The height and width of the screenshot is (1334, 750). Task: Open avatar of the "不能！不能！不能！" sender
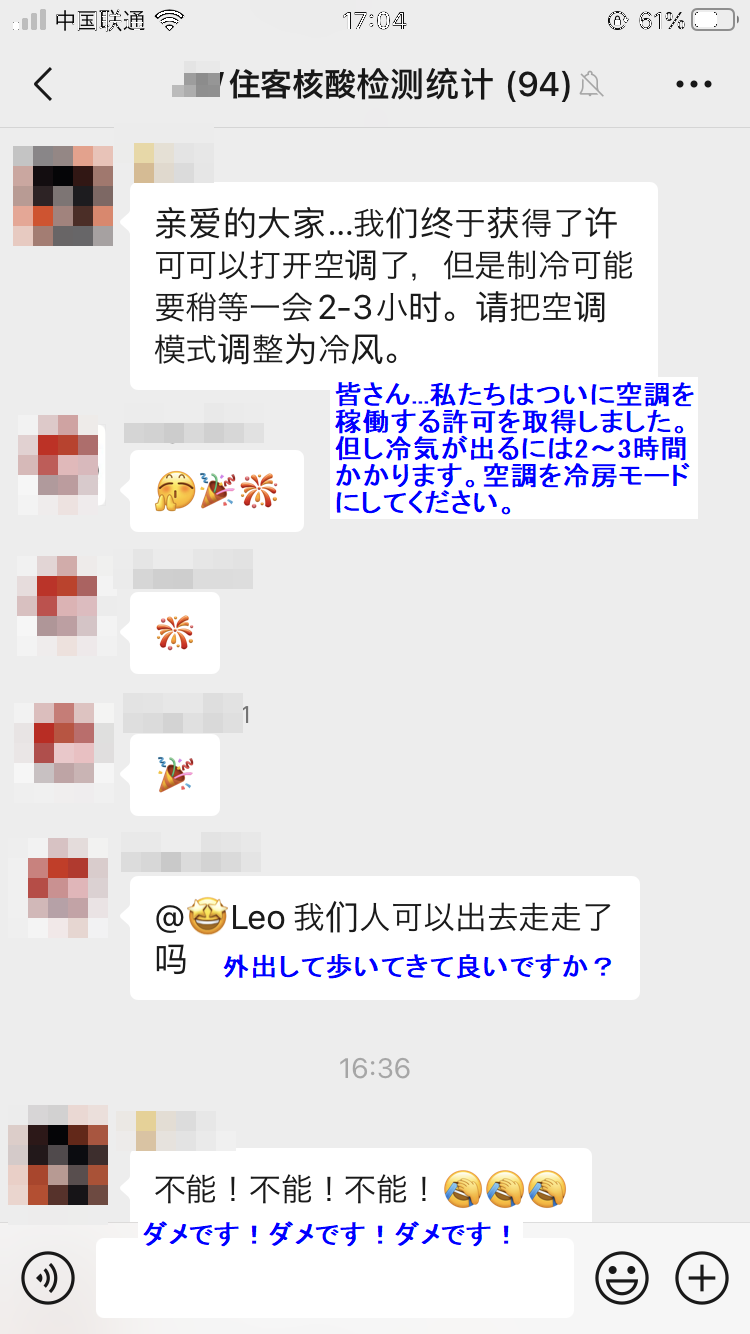coord(59,1156)
